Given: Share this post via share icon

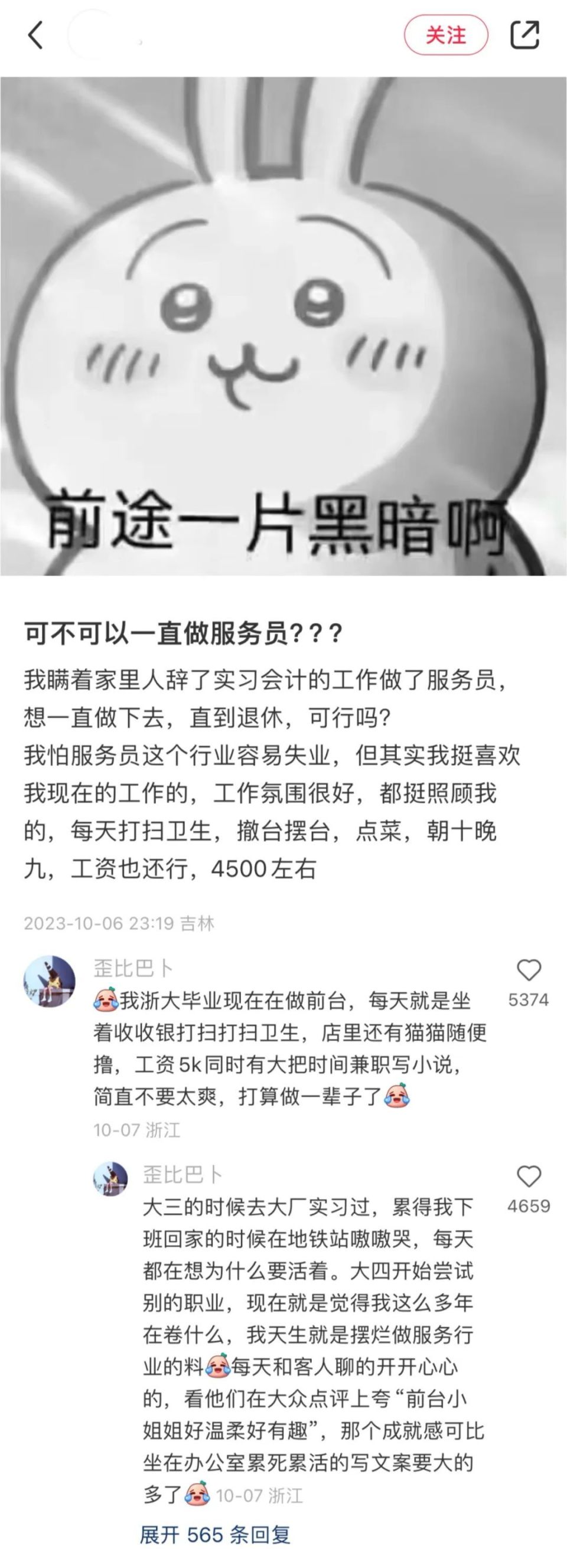Looking at the screenshot, I should [524, 35].
